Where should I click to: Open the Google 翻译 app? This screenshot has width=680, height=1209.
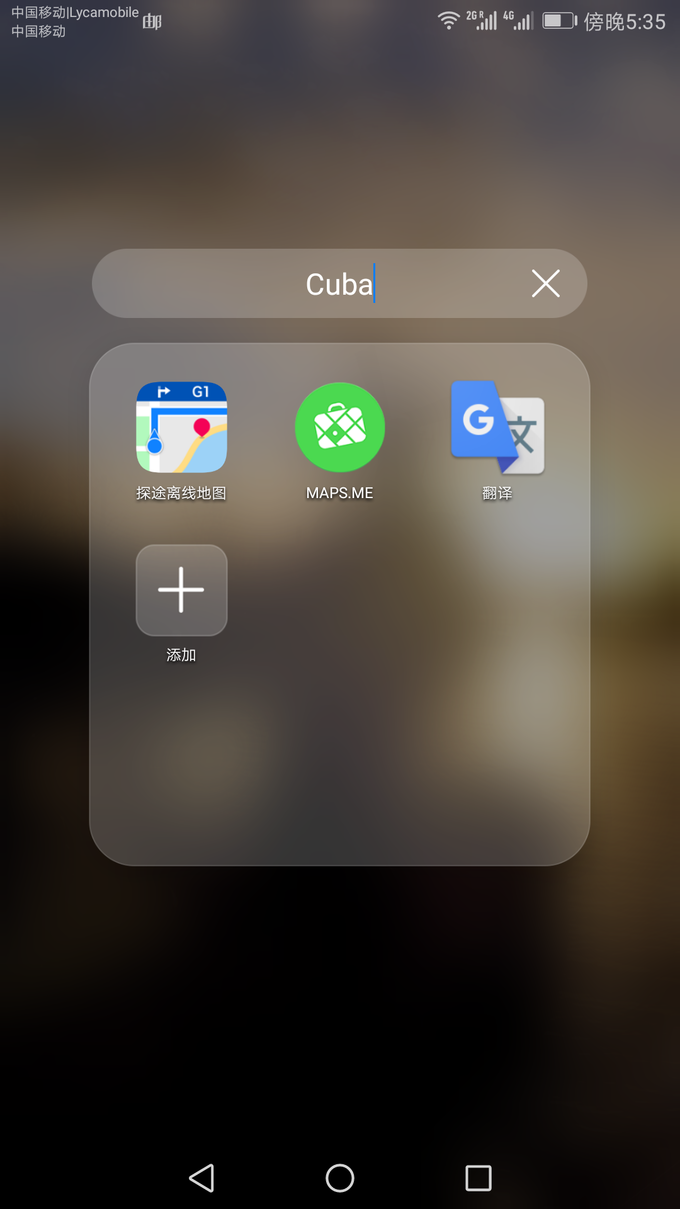tap(497, 428)
